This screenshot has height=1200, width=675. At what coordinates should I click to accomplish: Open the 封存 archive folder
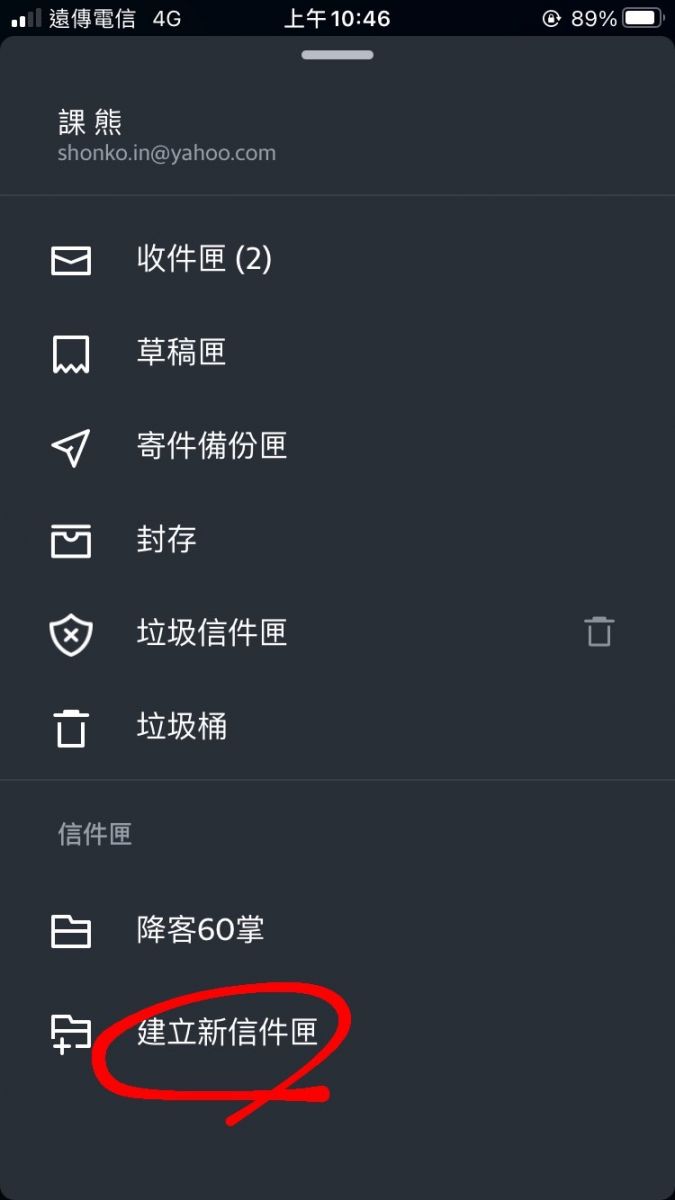[337, 540]
